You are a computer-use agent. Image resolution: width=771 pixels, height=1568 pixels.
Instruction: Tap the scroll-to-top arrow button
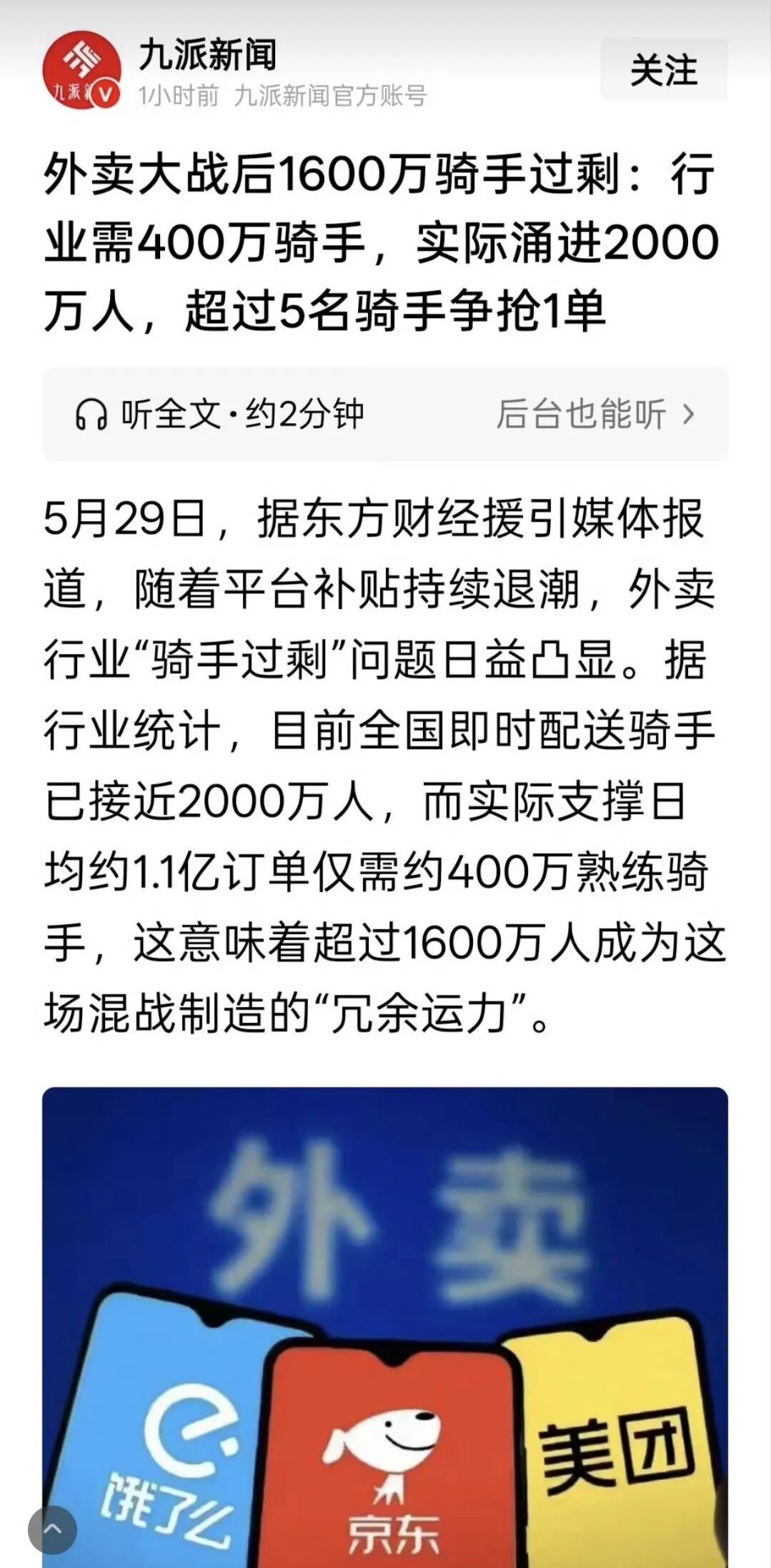[52, 1529]
